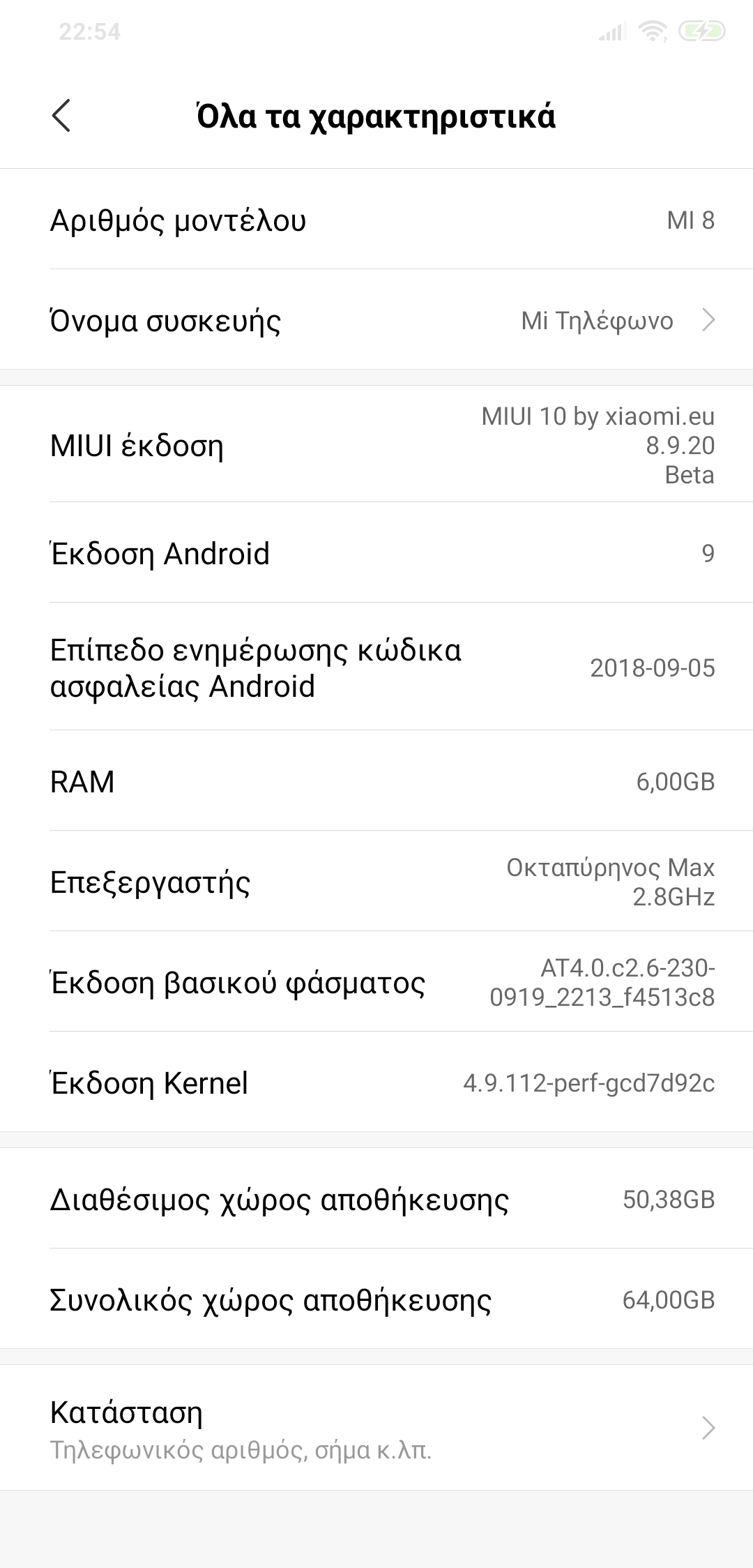
Task: Open the Κατάσταση row
Action: coord(376,1427)
